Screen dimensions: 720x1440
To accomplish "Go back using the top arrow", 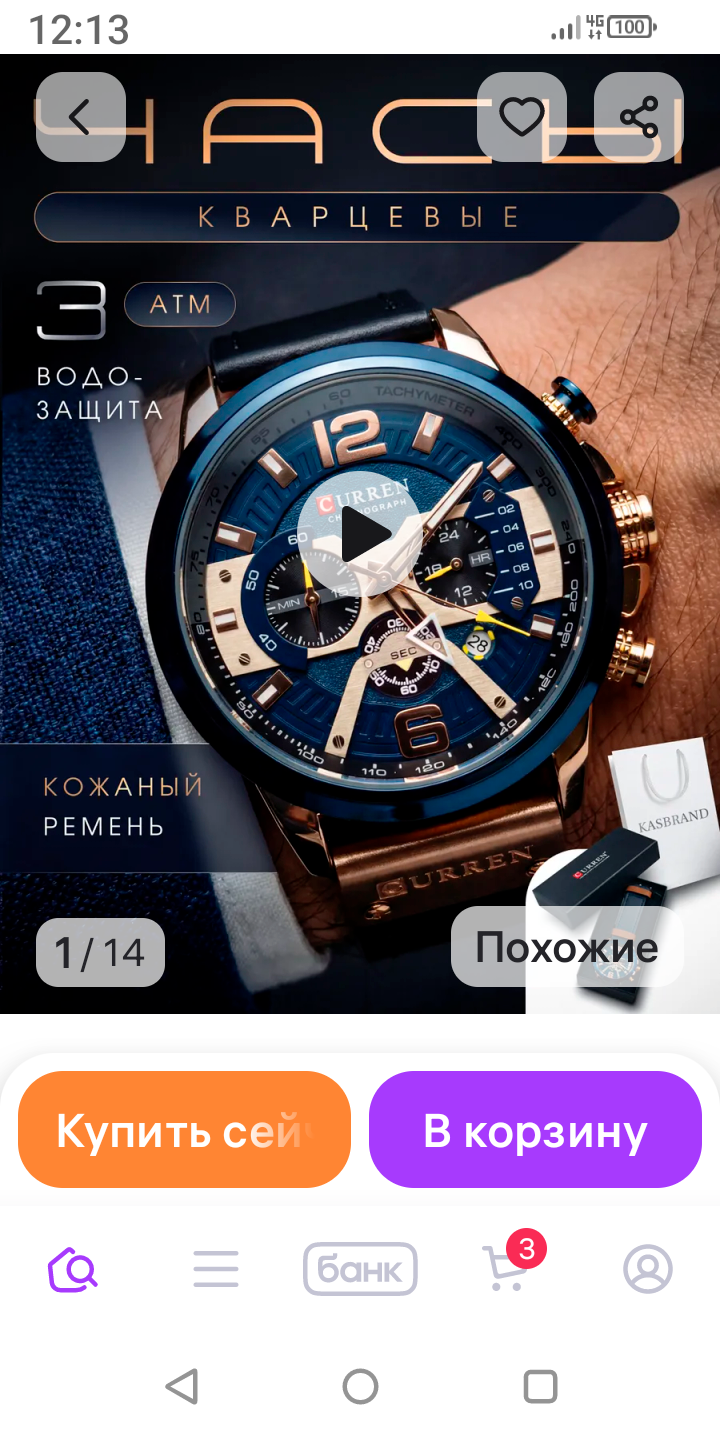I will tap(80, 117).
